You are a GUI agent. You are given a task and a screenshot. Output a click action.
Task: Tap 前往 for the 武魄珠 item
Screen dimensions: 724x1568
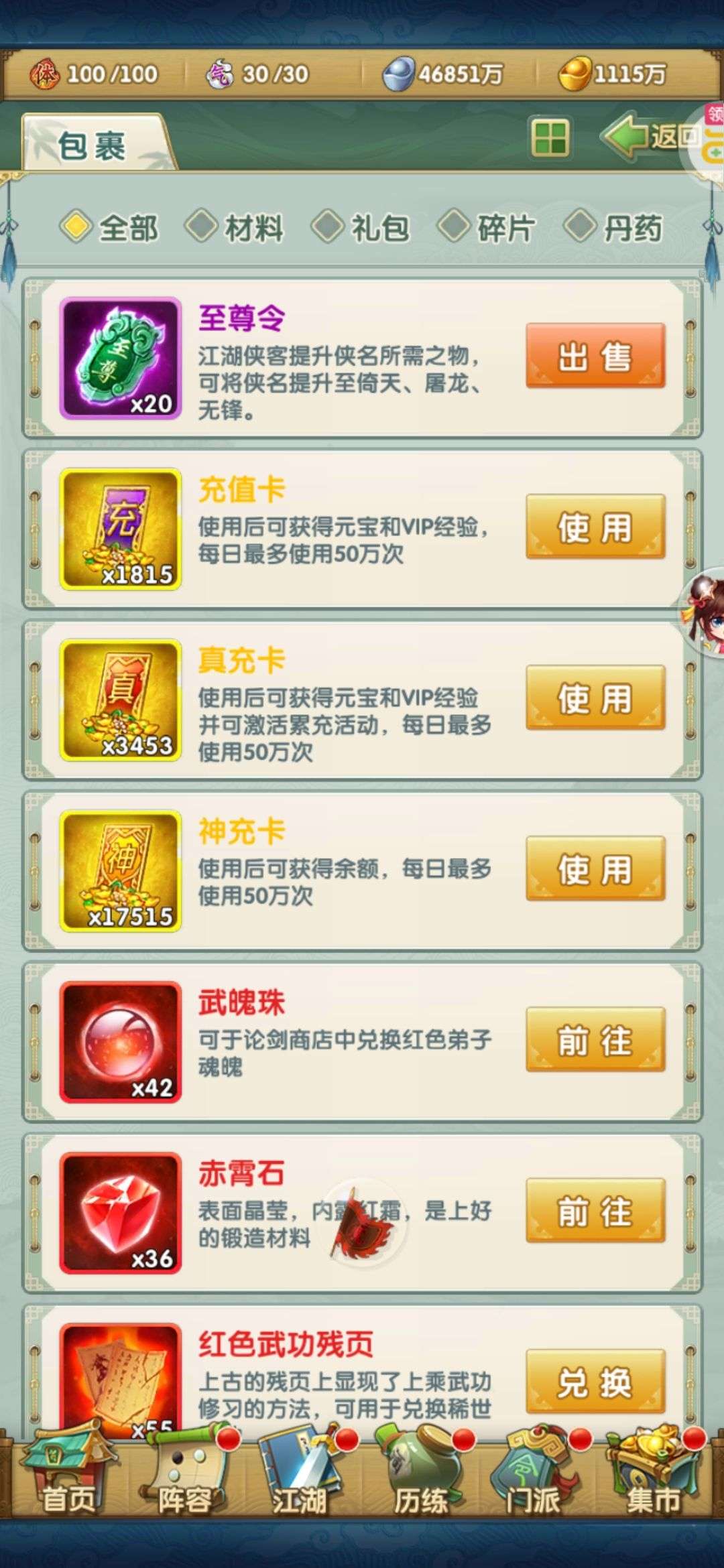point(595,1039)
